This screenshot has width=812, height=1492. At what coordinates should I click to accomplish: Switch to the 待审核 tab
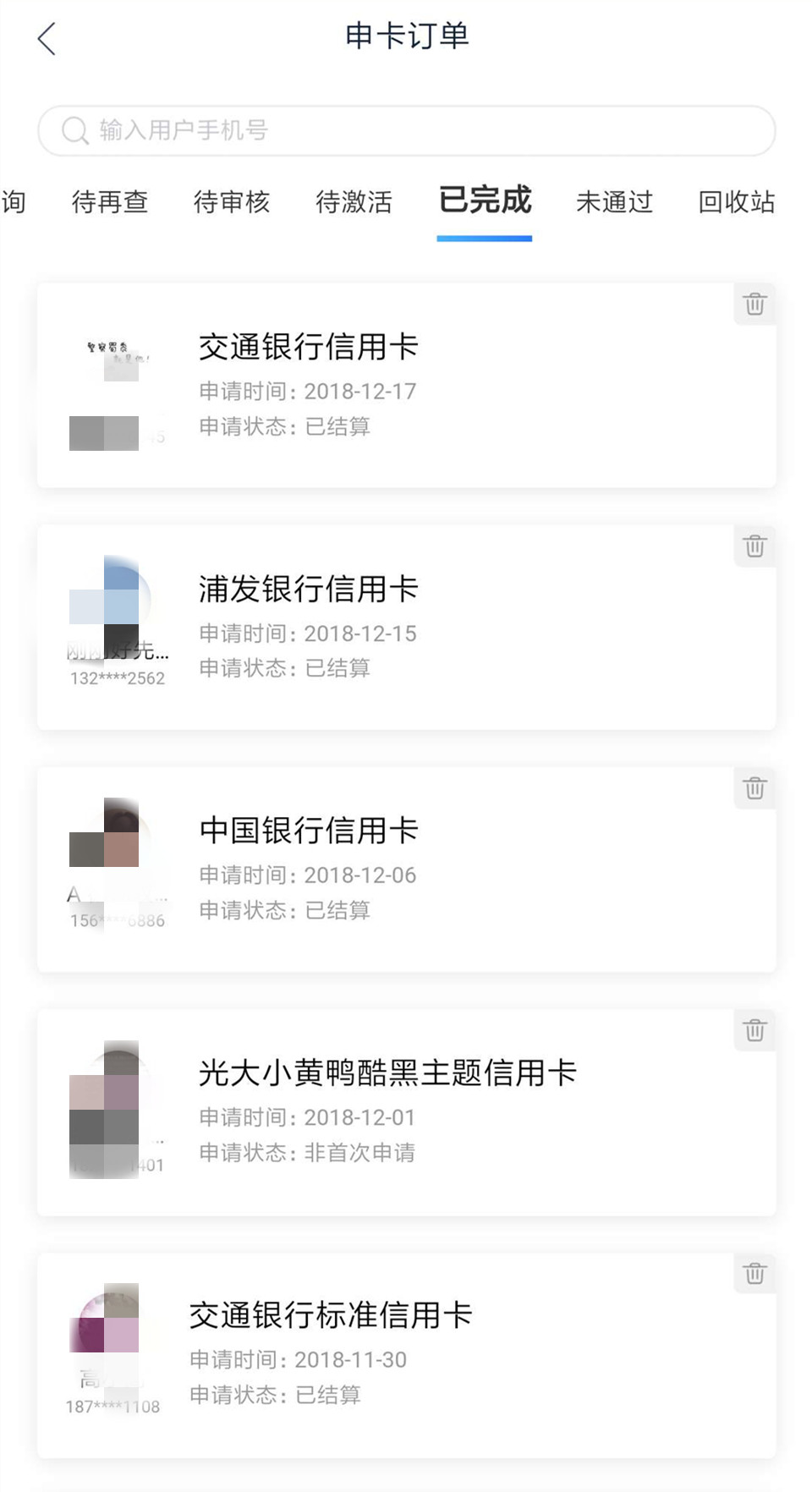233,202
